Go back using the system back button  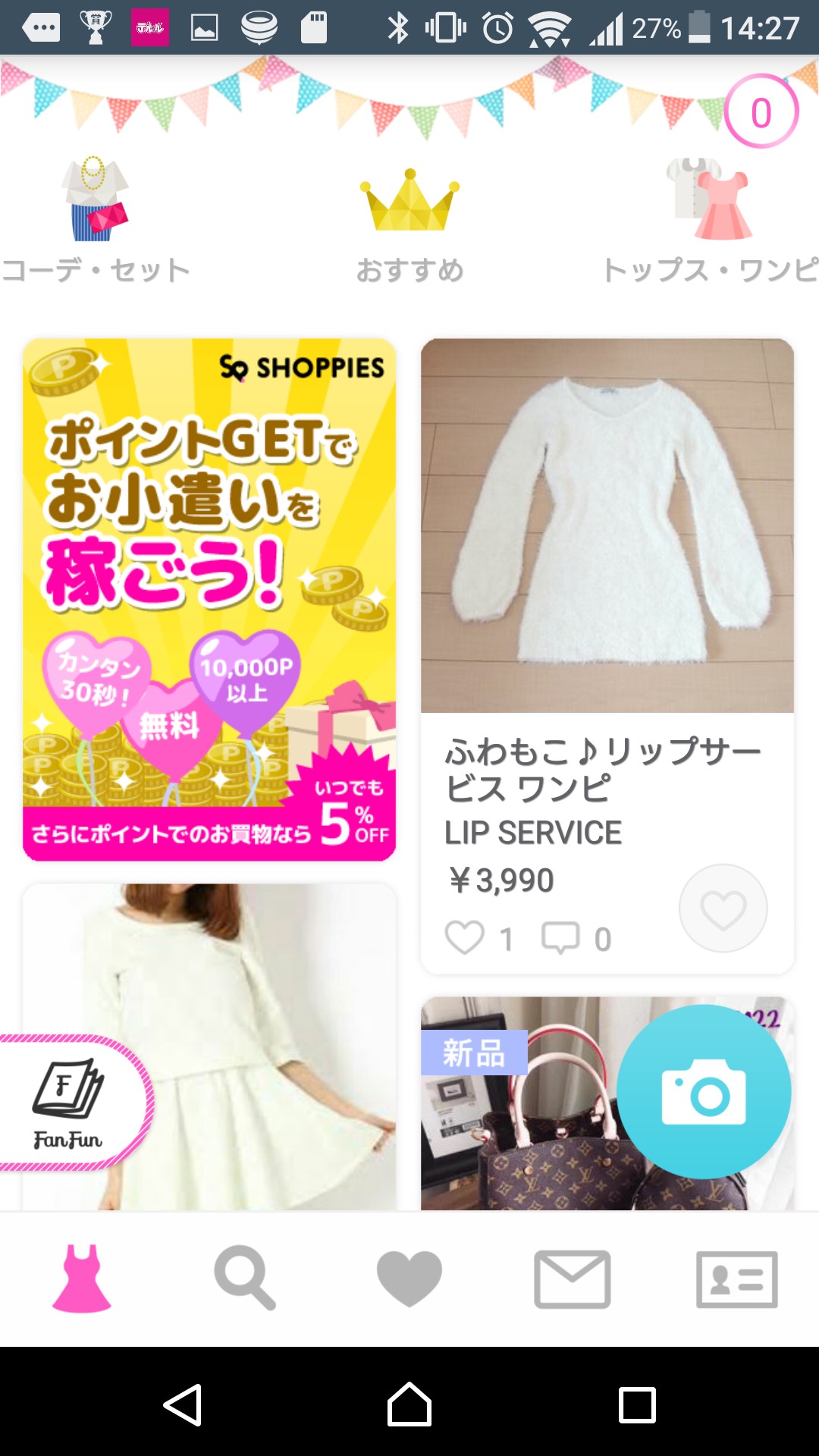click(x=183, y=1405)
